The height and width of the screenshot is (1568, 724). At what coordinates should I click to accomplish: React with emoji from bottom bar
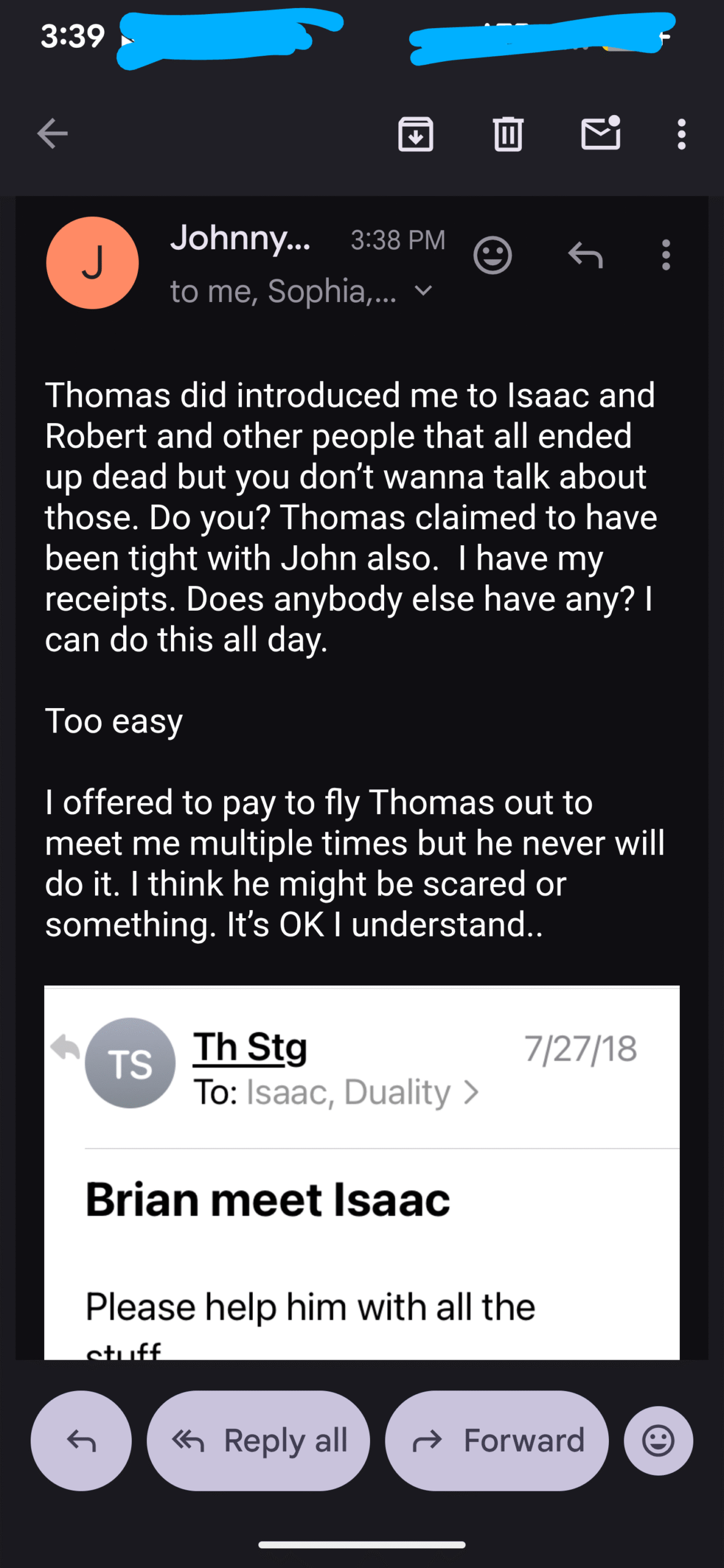pos(658,1441)
